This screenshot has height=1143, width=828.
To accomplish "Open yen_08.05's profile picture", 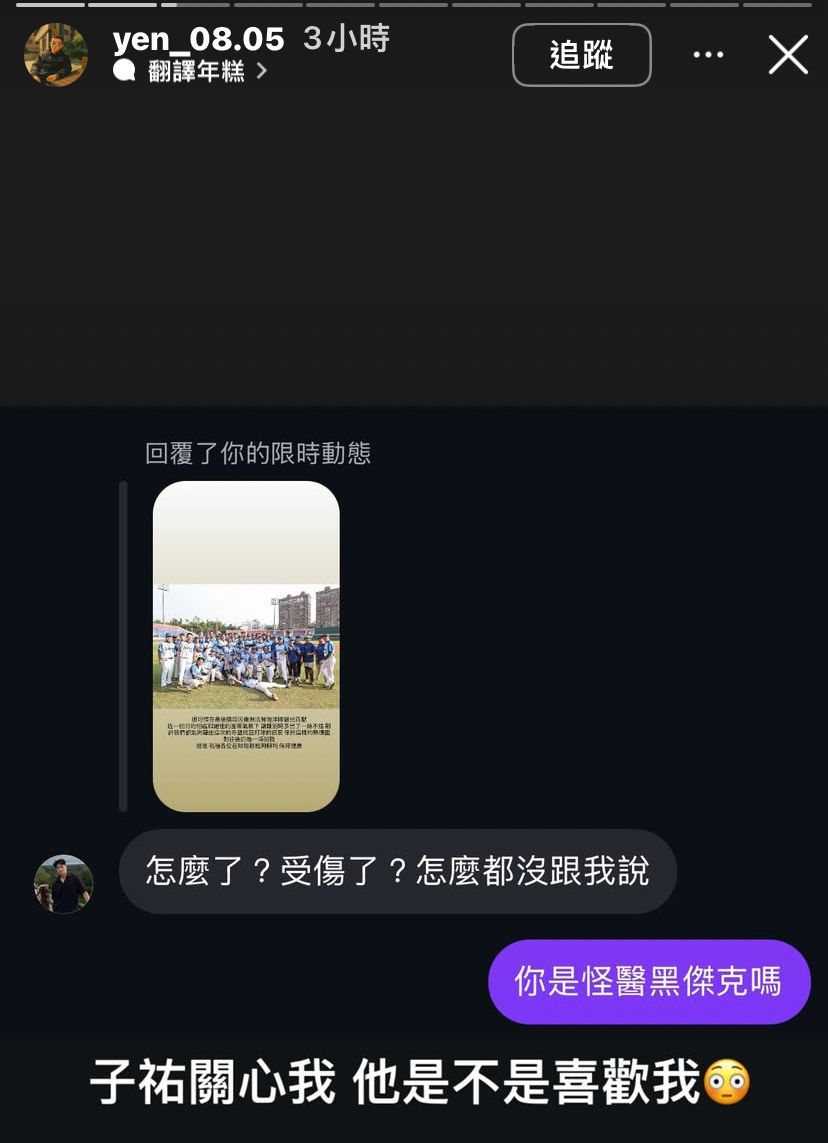I will pyautogui.click(x=56, y=55).
